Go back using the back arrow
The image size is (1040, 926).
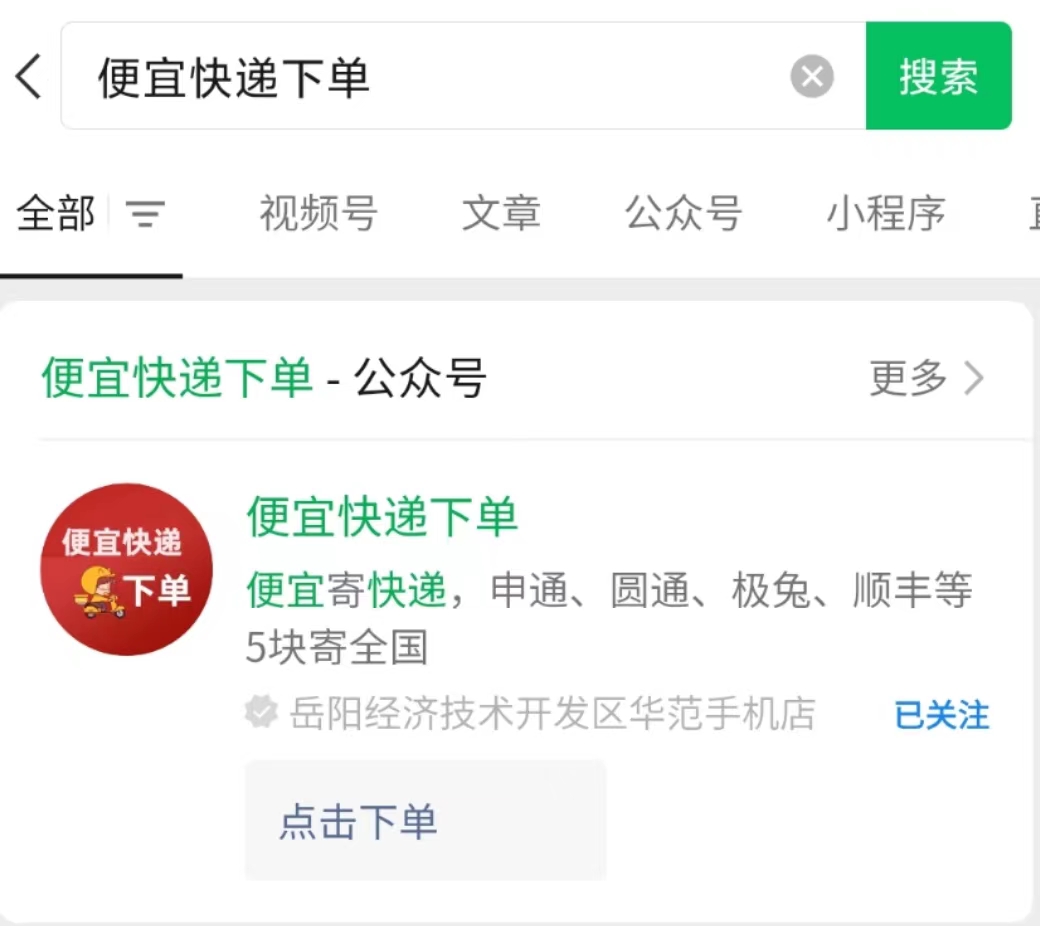[x=29, y=77]
